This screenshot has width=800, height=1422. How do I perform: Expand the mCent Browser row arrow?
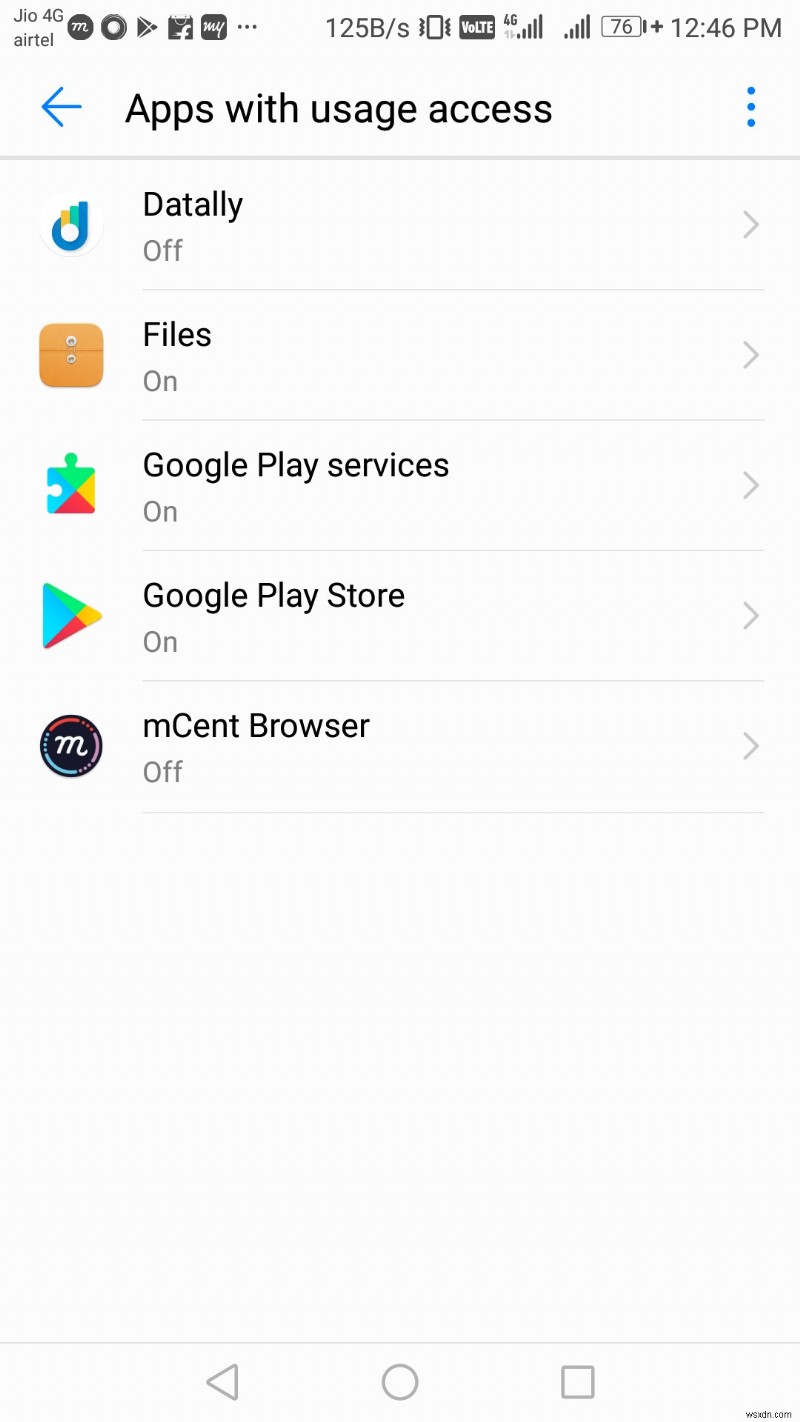click(751, 746)
